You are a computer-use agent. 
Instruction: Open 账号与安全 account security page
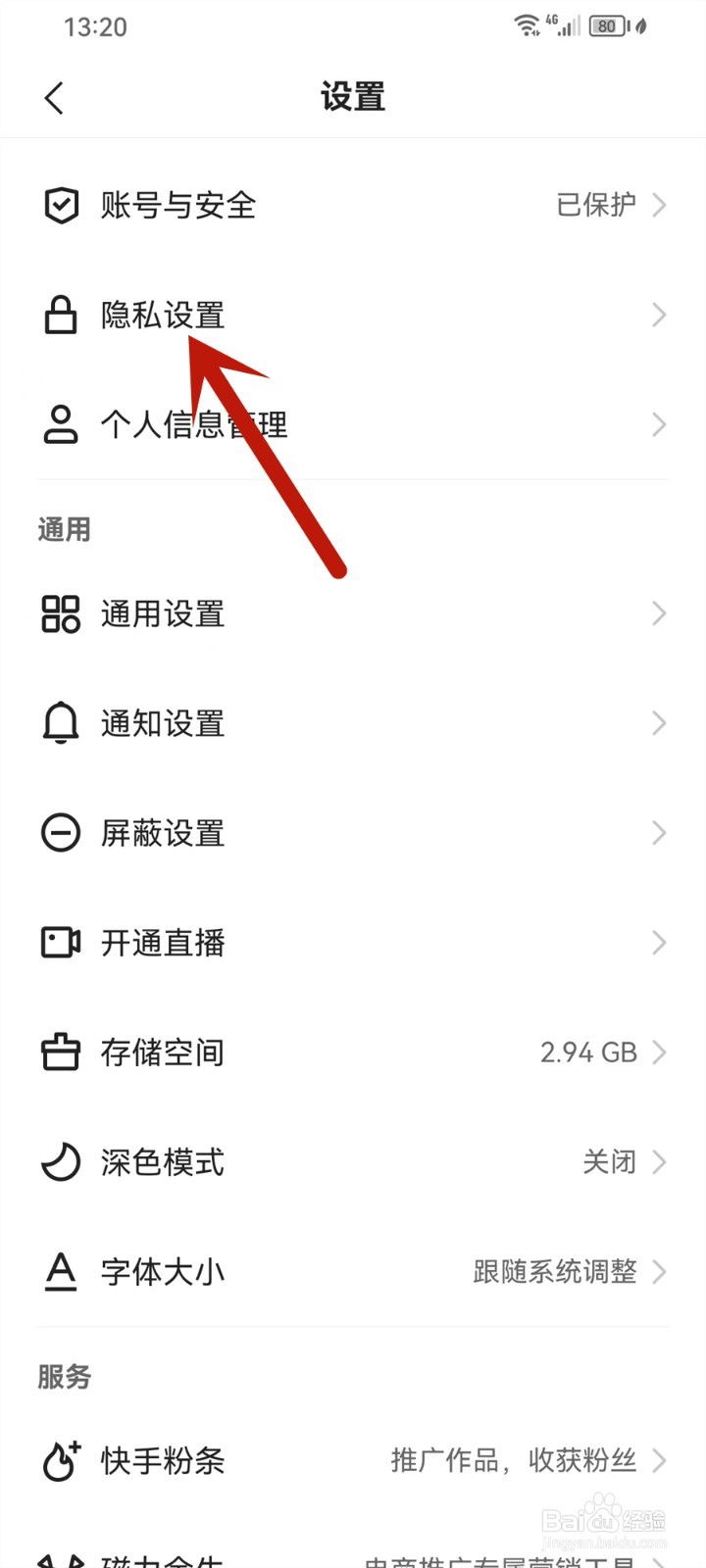click(353, 206)
